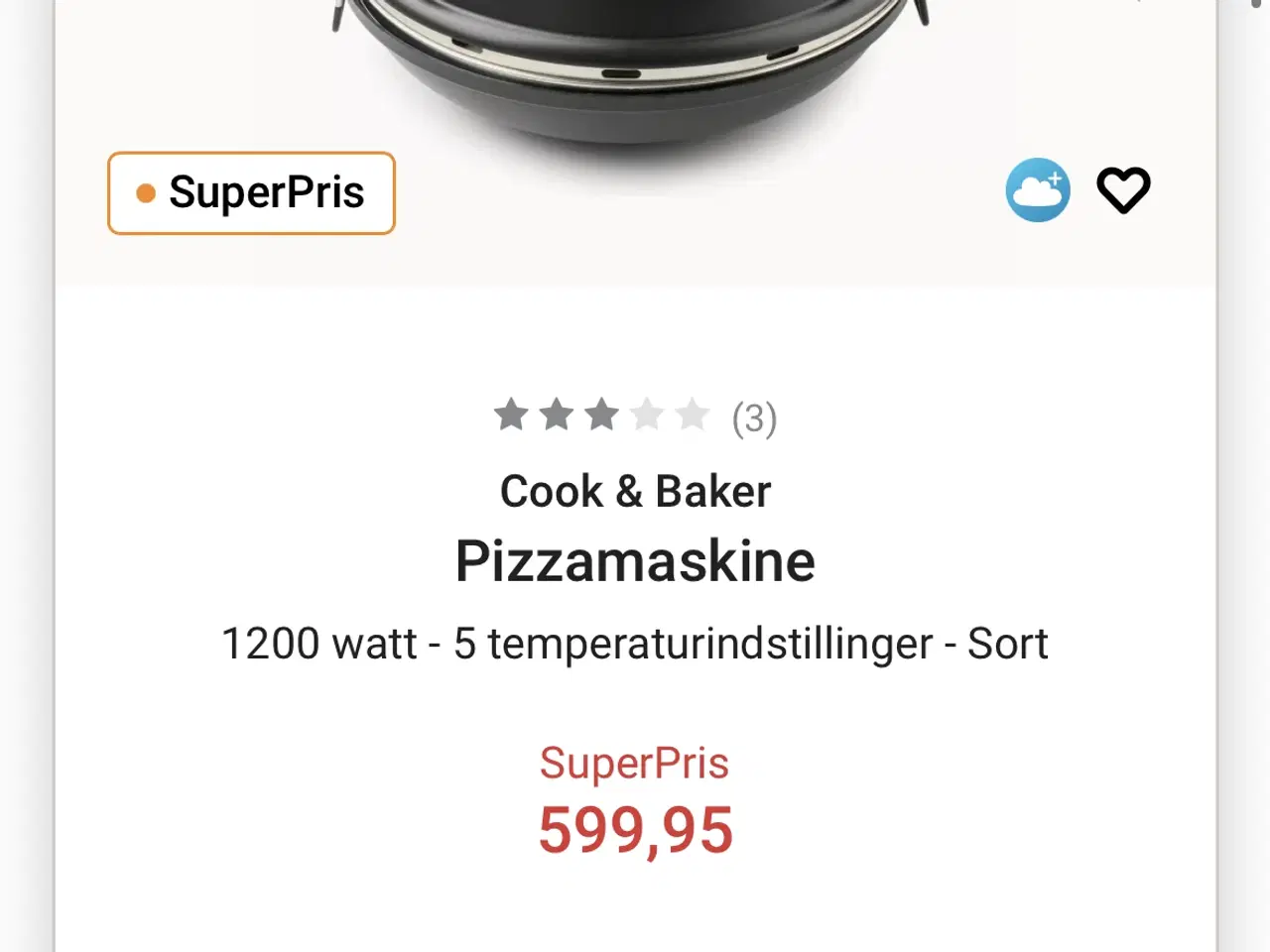Add the Pizzamaskine to favorites with the heart
The width and height of the screenshot is (1270, 952).
pyautogui.click(x=1123, y=189)
